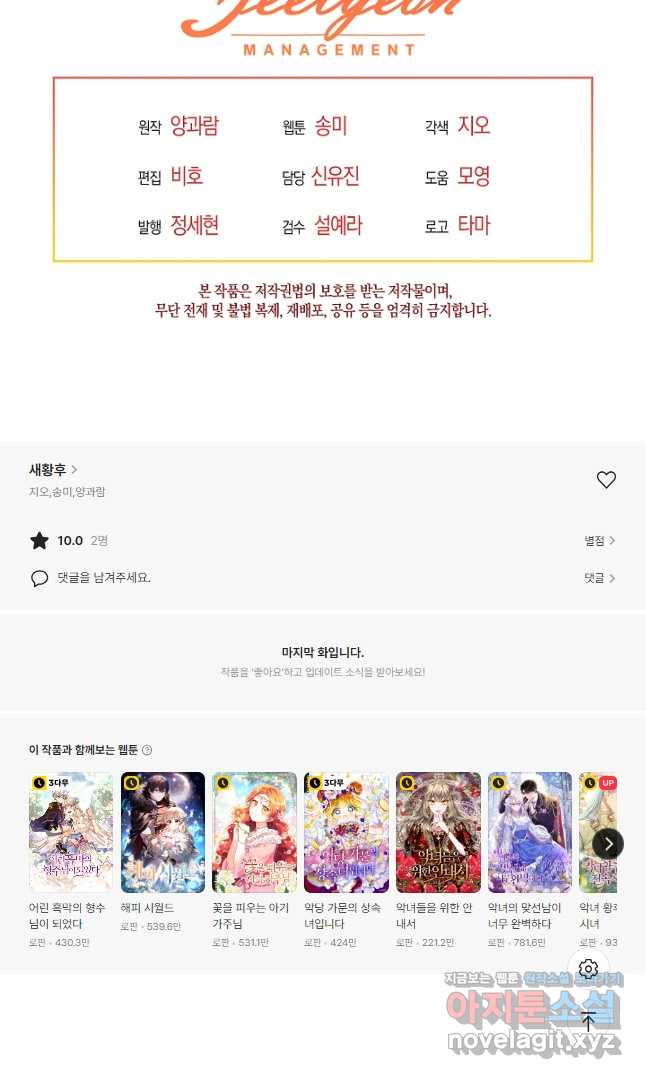Screen dimensions: 646x1079
Task: Open the 별점 rating page
Action: [599, 541]
